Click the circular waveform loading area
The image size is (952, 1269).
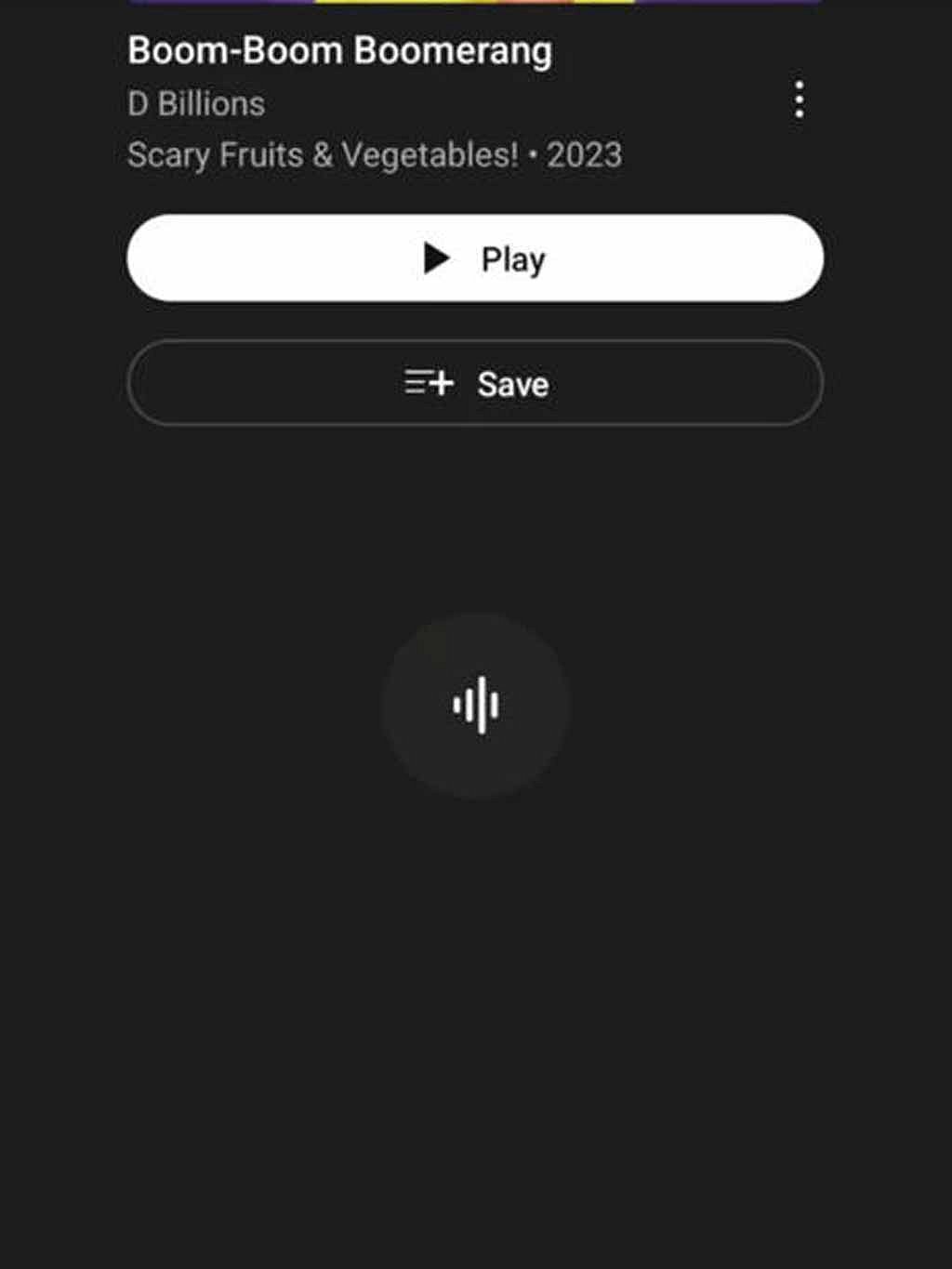[476, 707]
